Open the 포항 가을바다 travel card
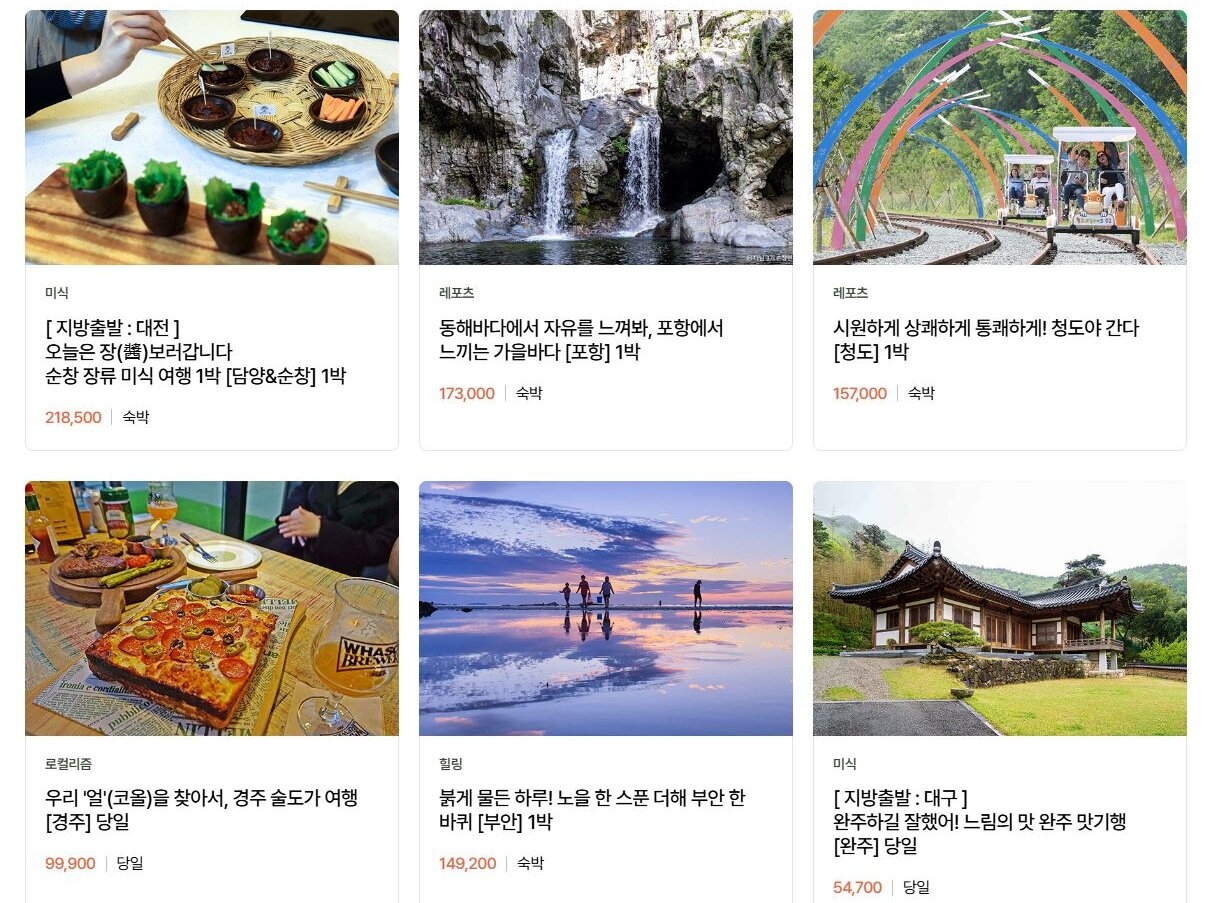1213x903 pixels. tap(606, 230)
